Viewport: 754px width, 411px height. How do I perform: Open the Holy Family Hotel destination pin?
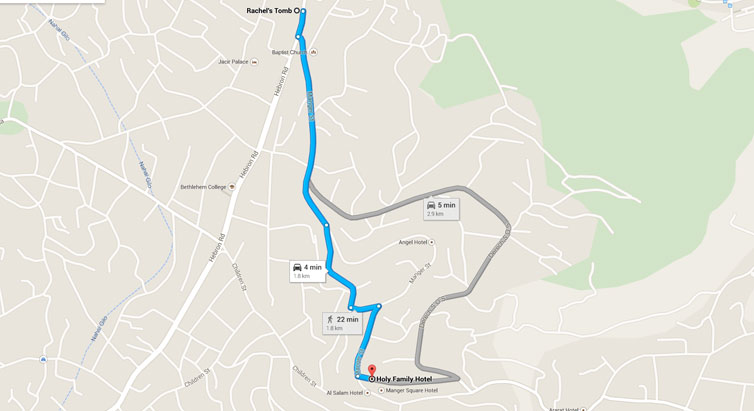tap(372, 370)
